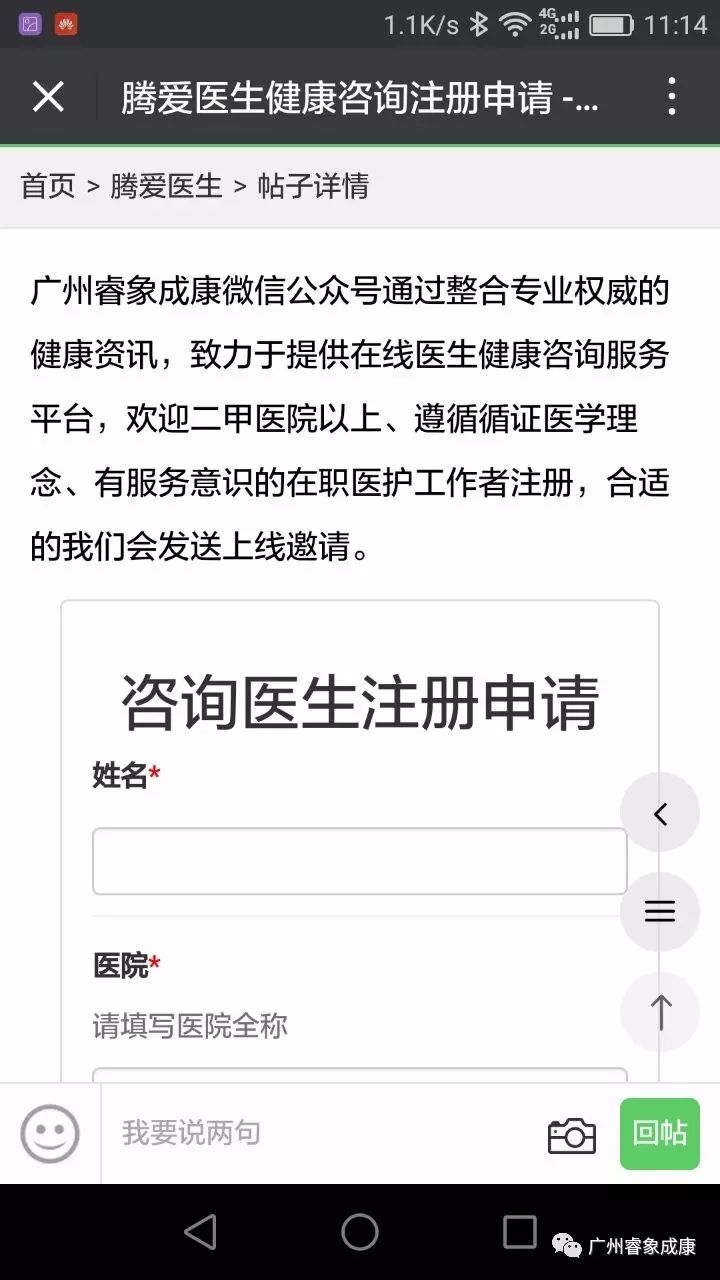Submit reply with the 回帖 button
The height and width of the screenshot is (1280, 720).
pyautogui.click(x=660, y=1134)
